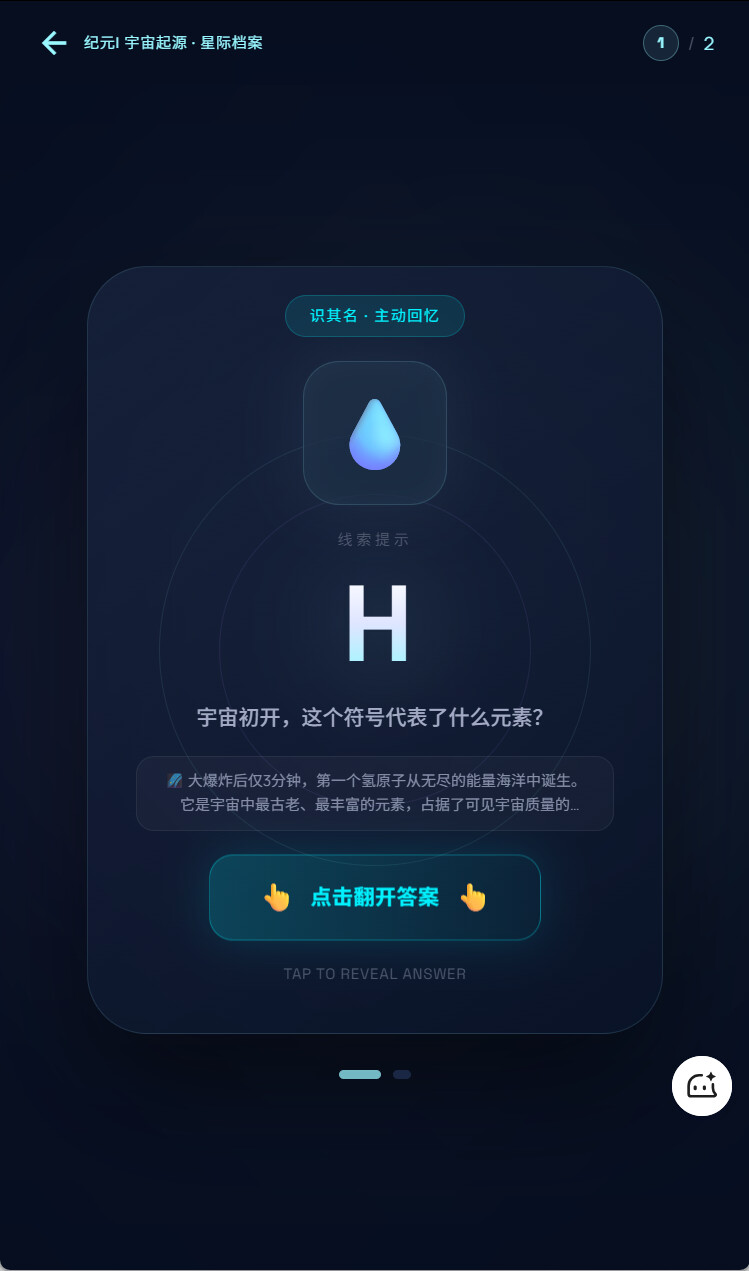749x1271 pixels.
Task: Open the floating AI assistant bubble
Action: [x=701, y=1085]
